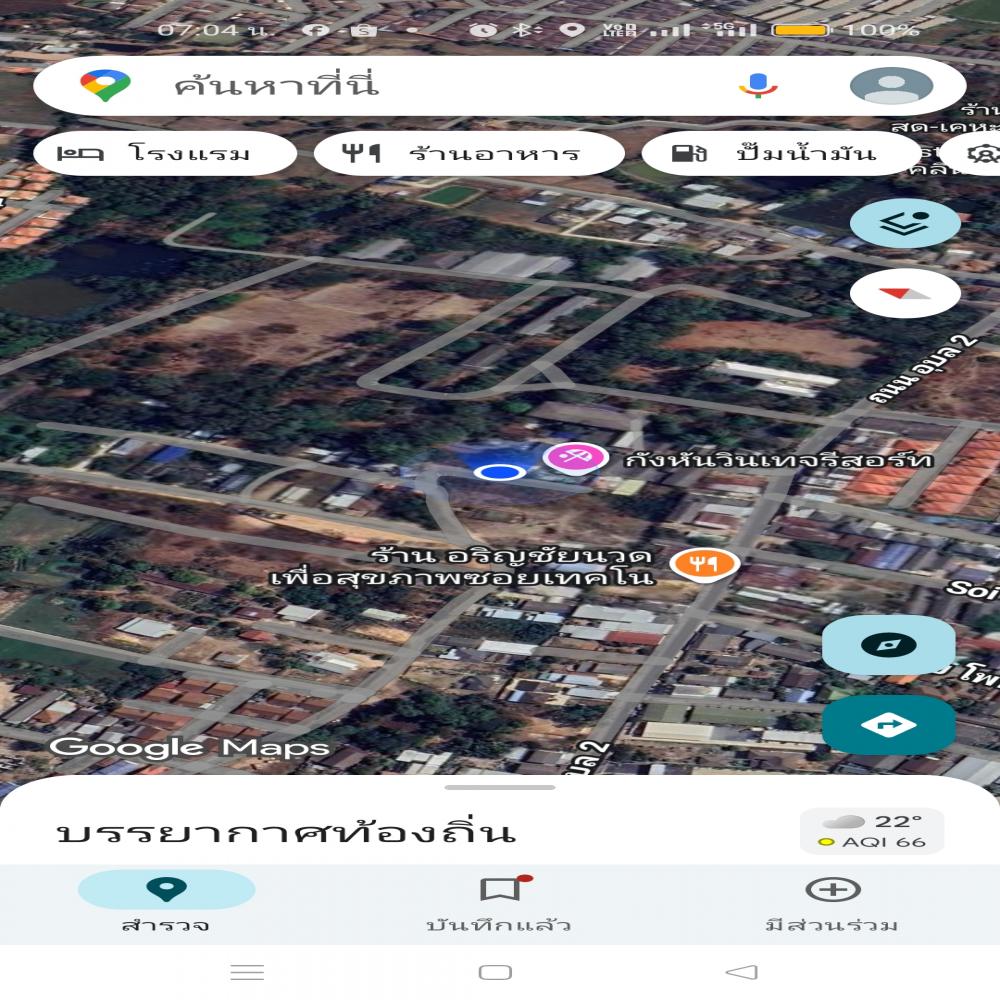Viewport: 1000px width, 1000px height.
Task: Center the map on my location
Action: 888,645
